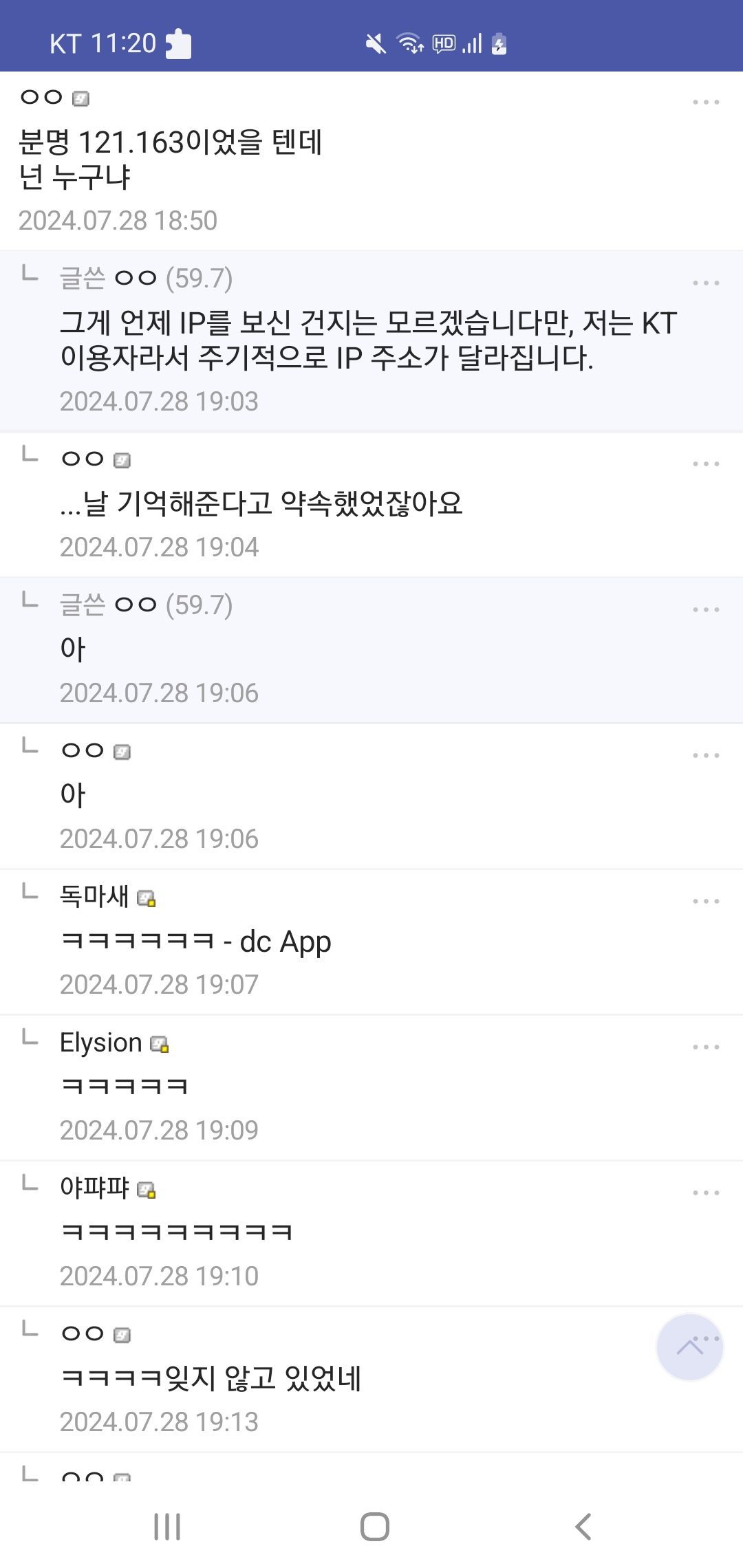
Task: Open more options for Elysion's comment
Action: 706,1047
